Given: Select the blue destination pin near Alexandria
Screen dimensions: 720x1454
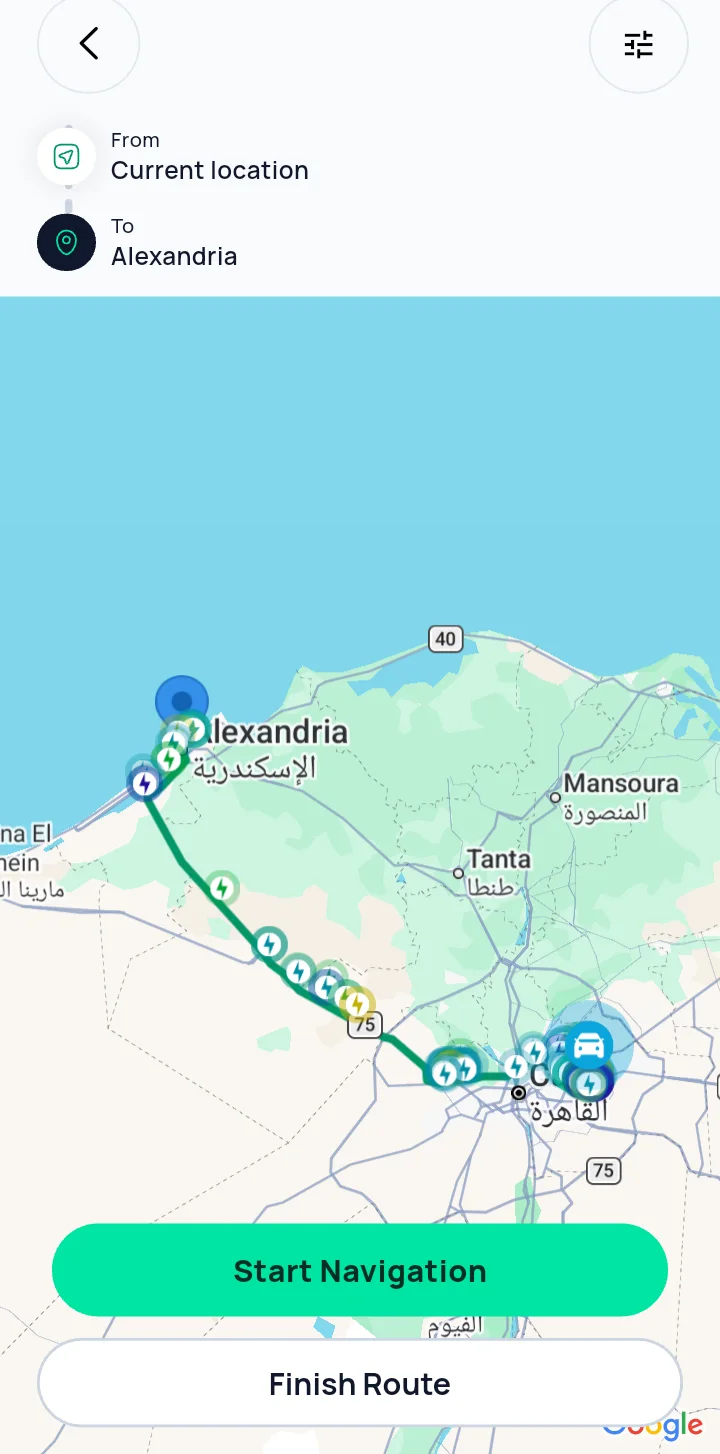Looking at the screenshot, I should click(182, 702).
